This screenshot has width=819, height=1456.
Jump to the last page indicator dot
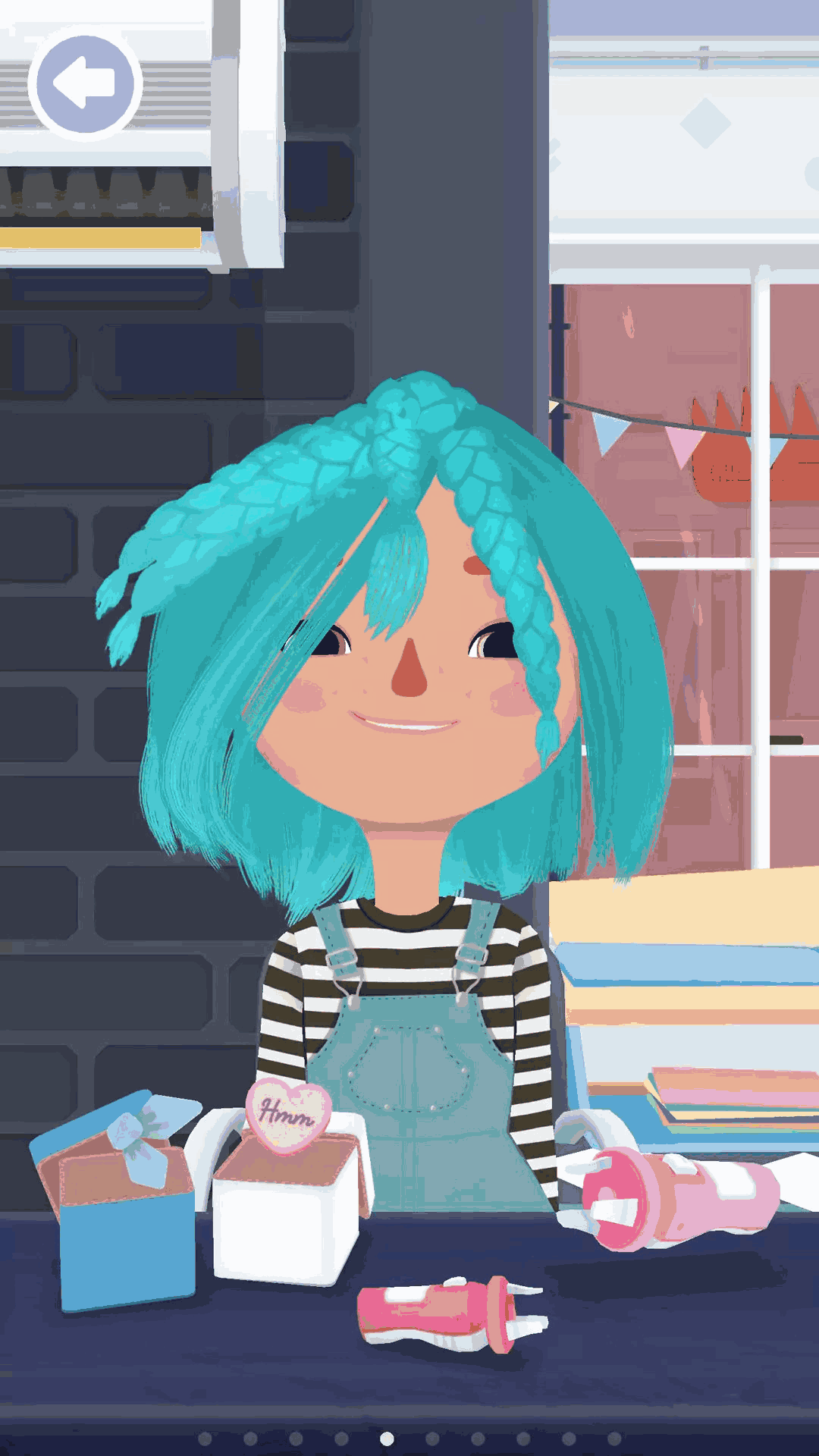coord(614,1439)
